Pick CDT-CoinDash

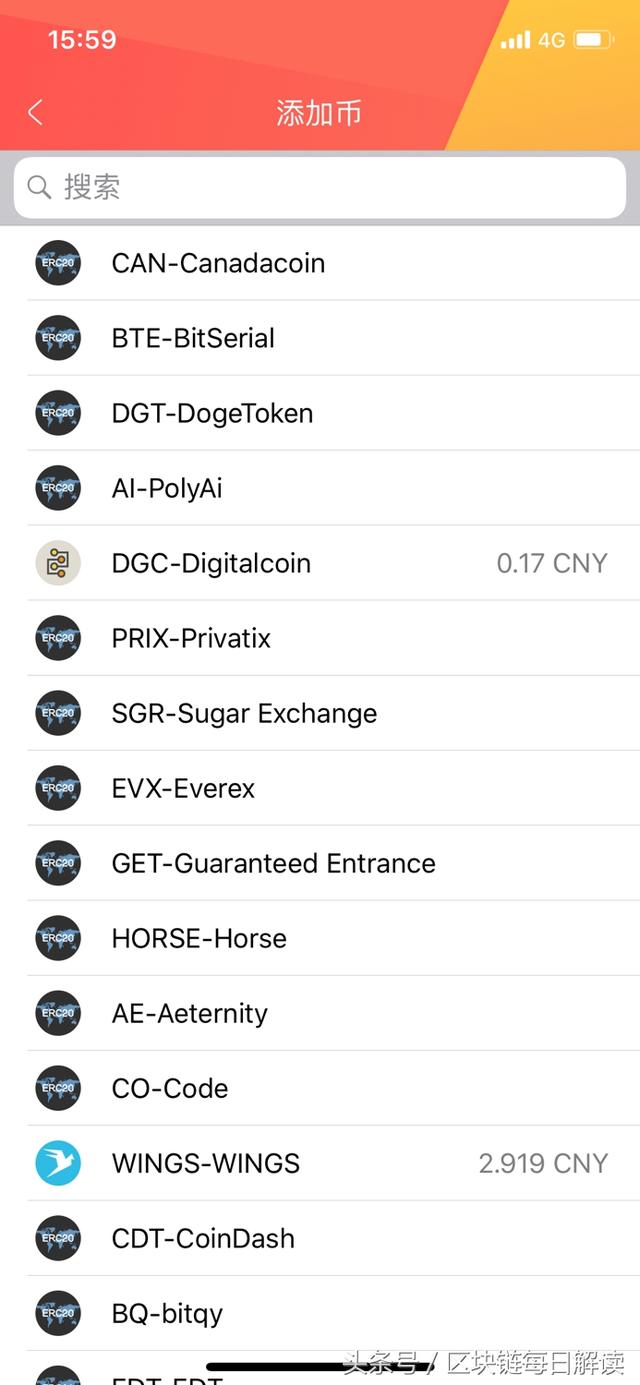click(320, 1238)
